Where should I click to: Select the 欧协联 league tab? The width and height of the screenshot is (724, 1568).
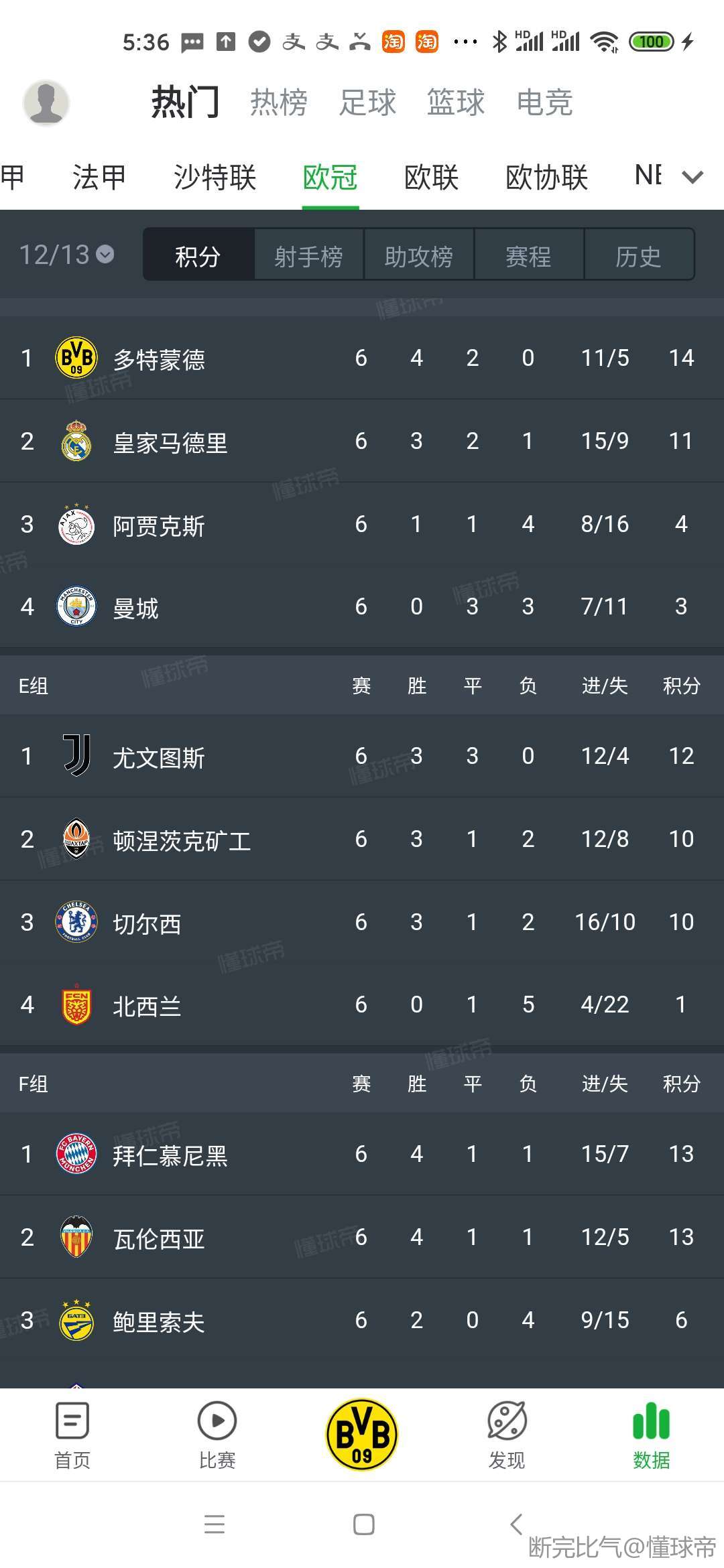[546, 178]
